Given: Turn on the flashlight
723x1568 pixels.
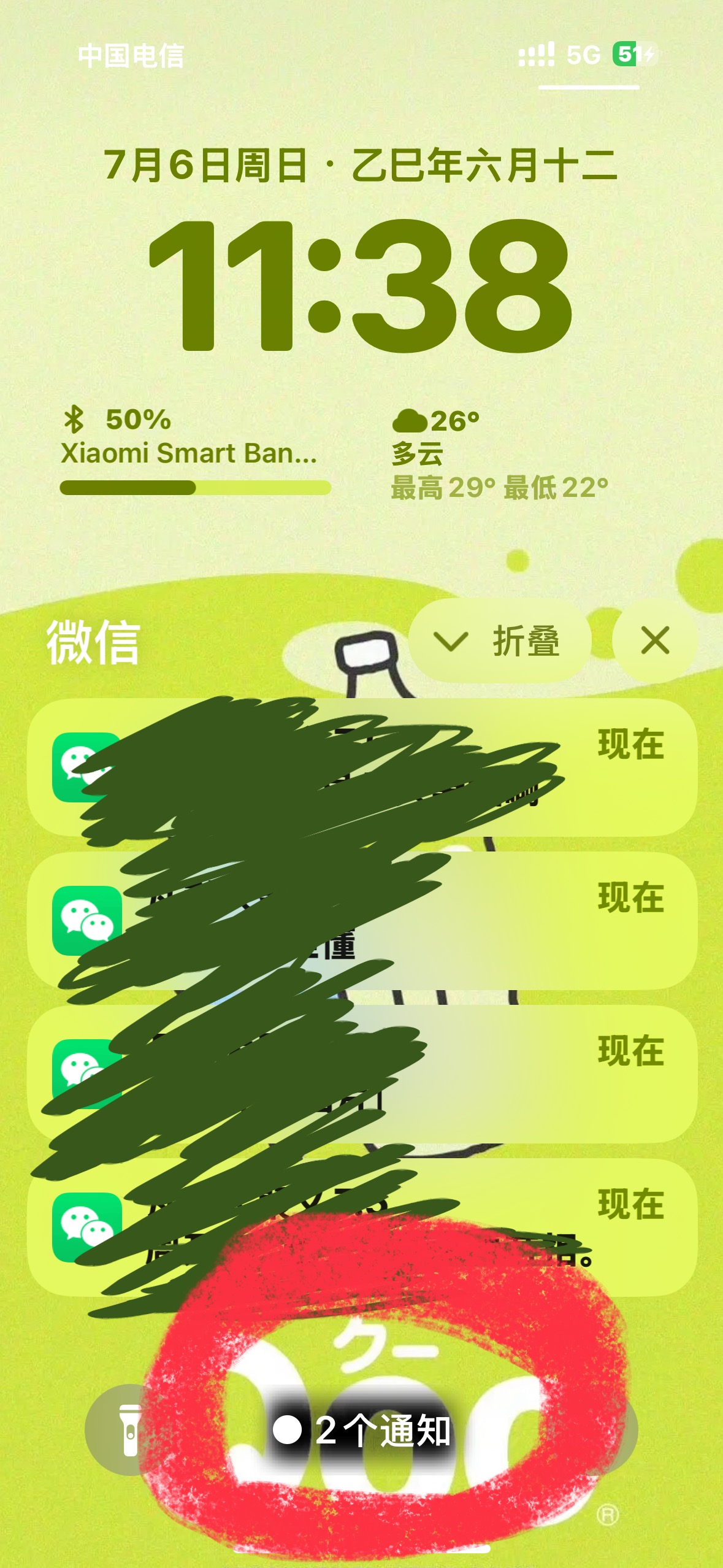Looking at the screenshot, I should tap(130, 1429).
